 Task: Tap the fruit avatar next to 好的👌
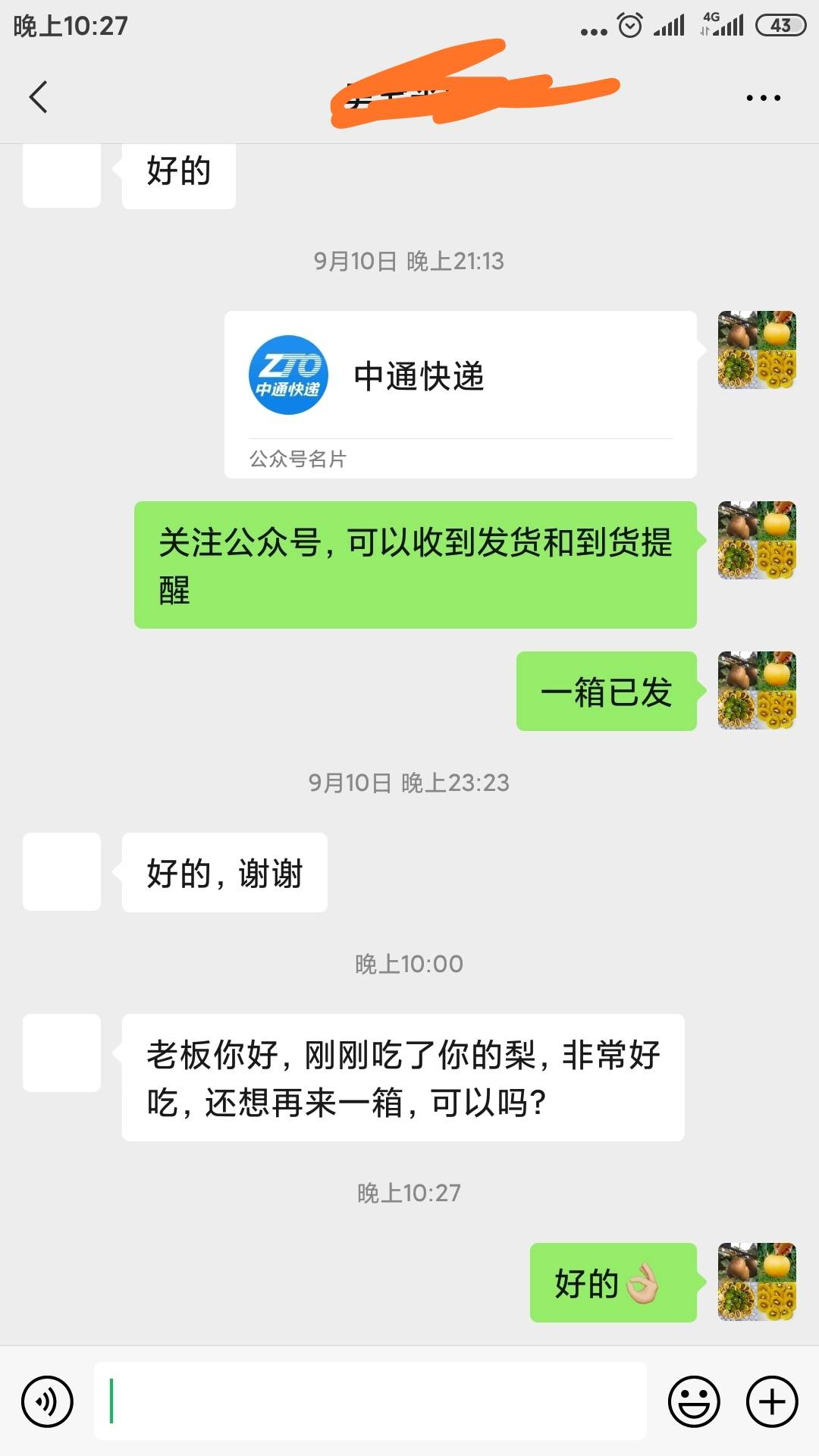click(x=757, y=1282)
